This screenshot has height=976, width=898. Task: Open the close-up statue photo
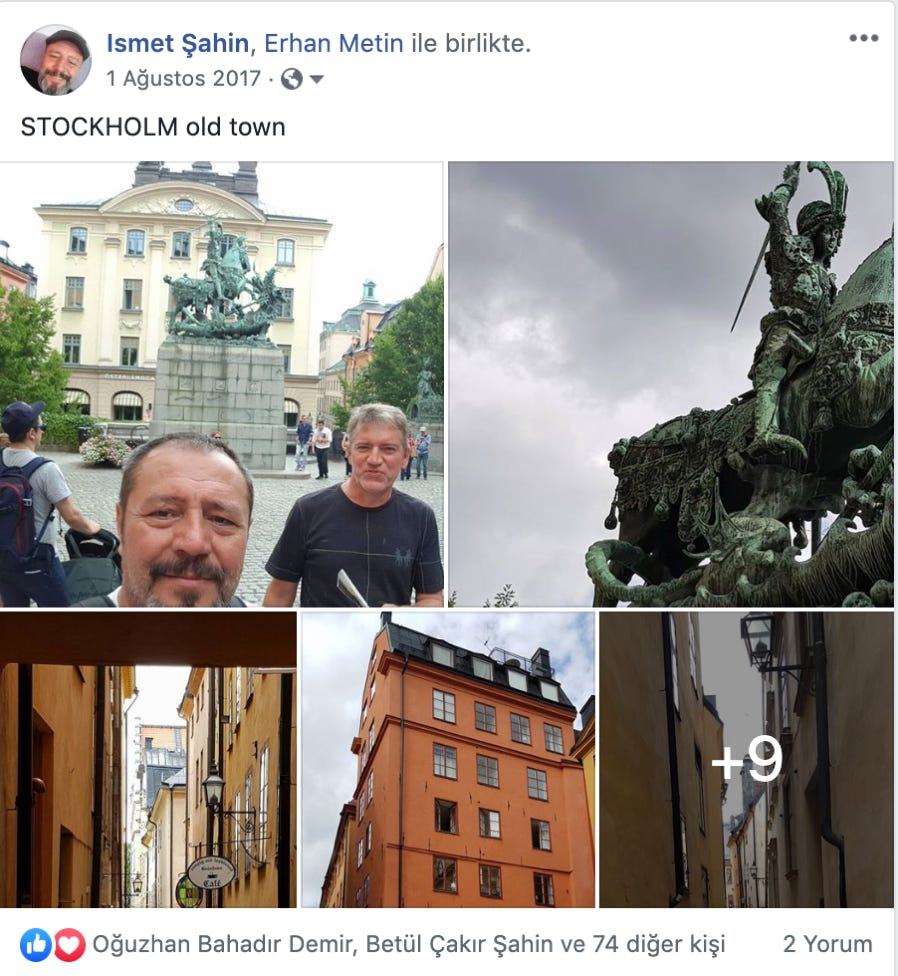[671, 385]
